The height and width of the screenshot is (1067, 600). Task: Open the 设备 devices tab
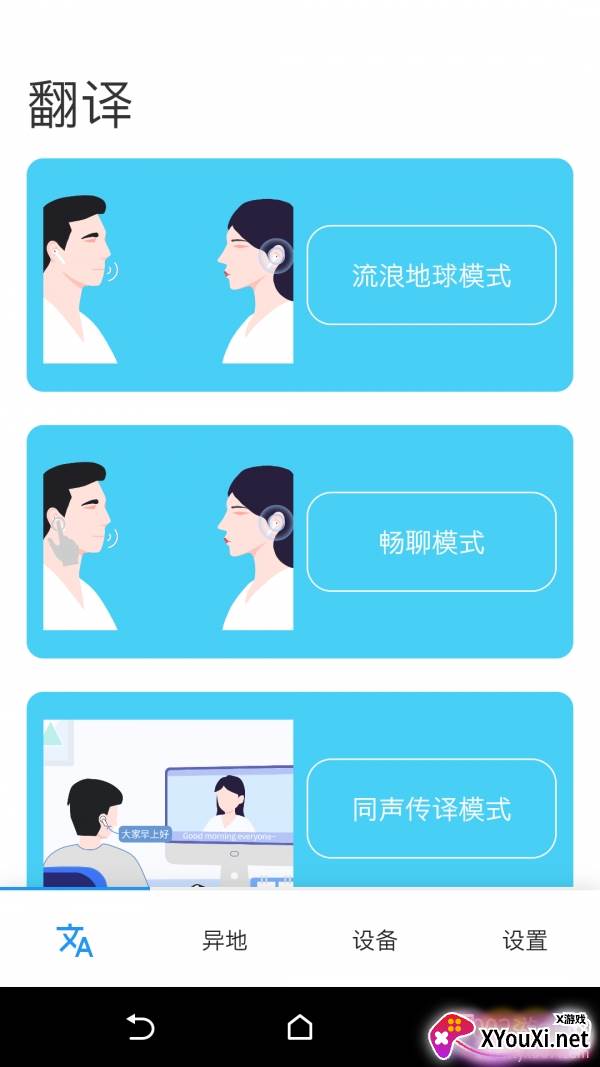375,940
